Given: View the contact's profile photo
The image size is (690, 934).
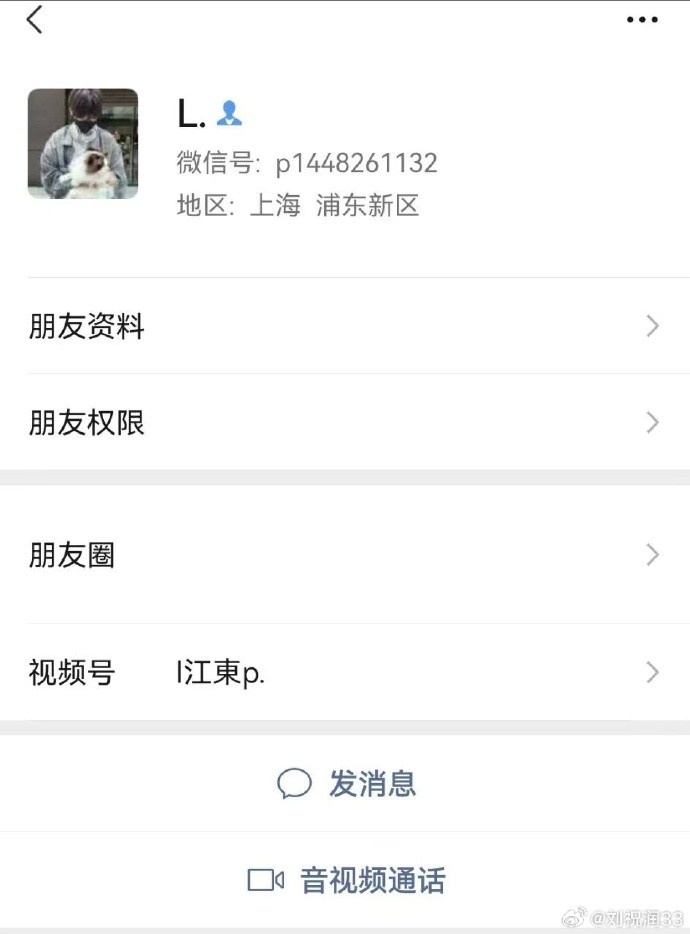Looking at the screenshot, I should [83, 143].
